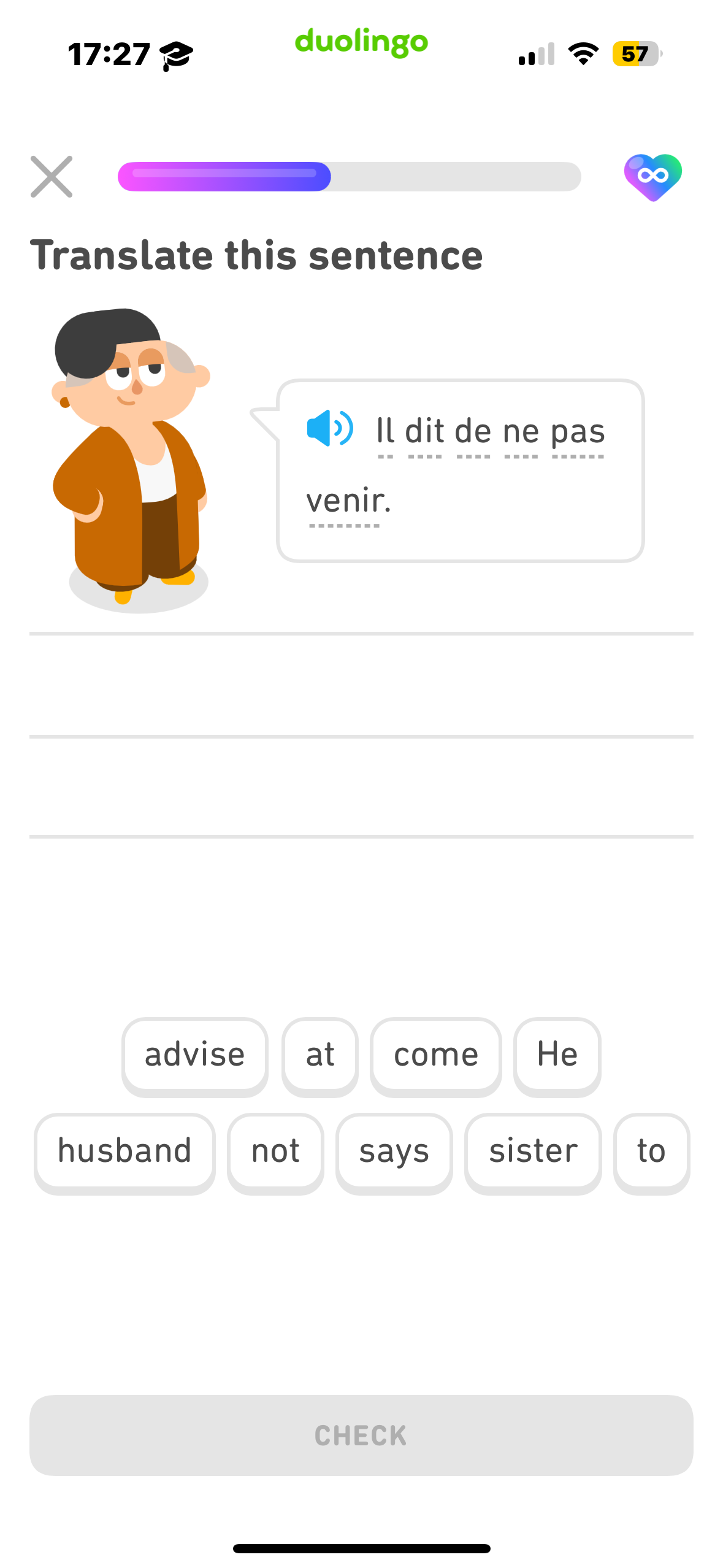Add "says" to the translation
Image resolution: width=723 pixels, height=1568 pixels.
pos(394,1151)
